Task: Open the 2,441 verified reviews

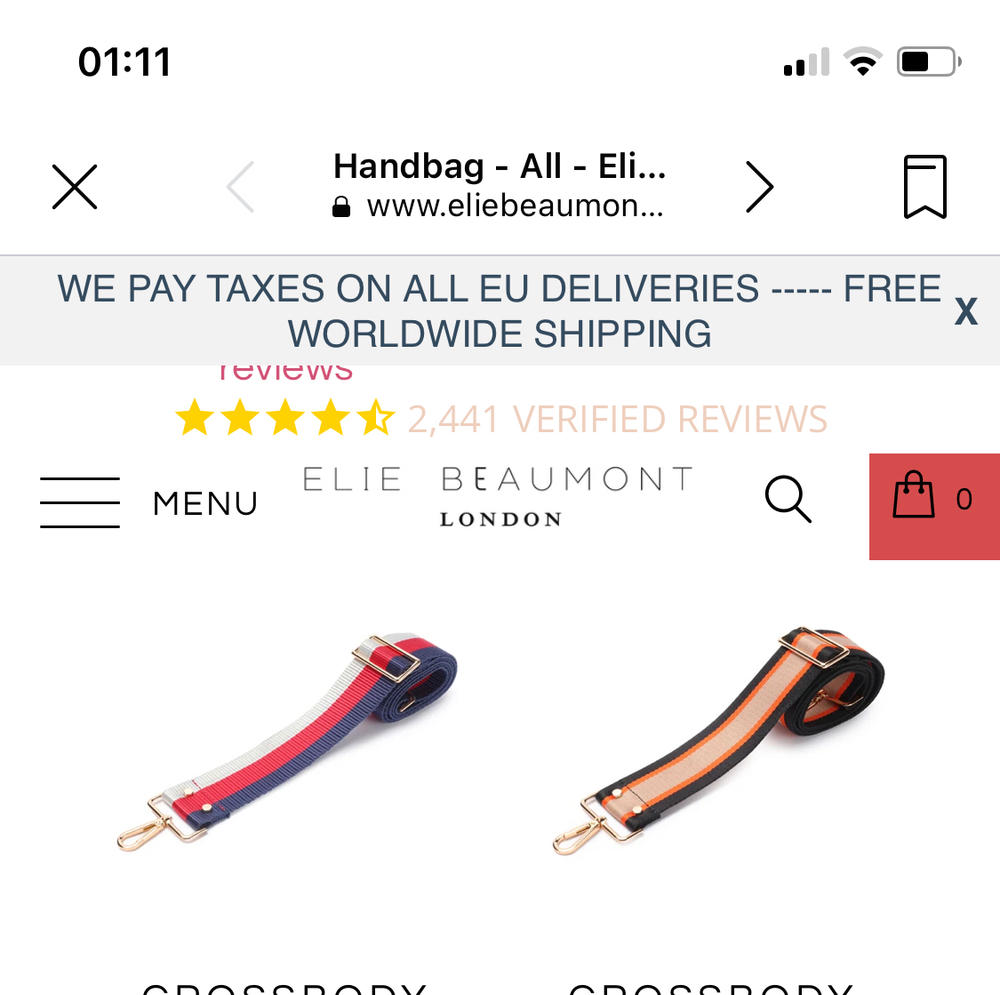Action: point(616,419)
